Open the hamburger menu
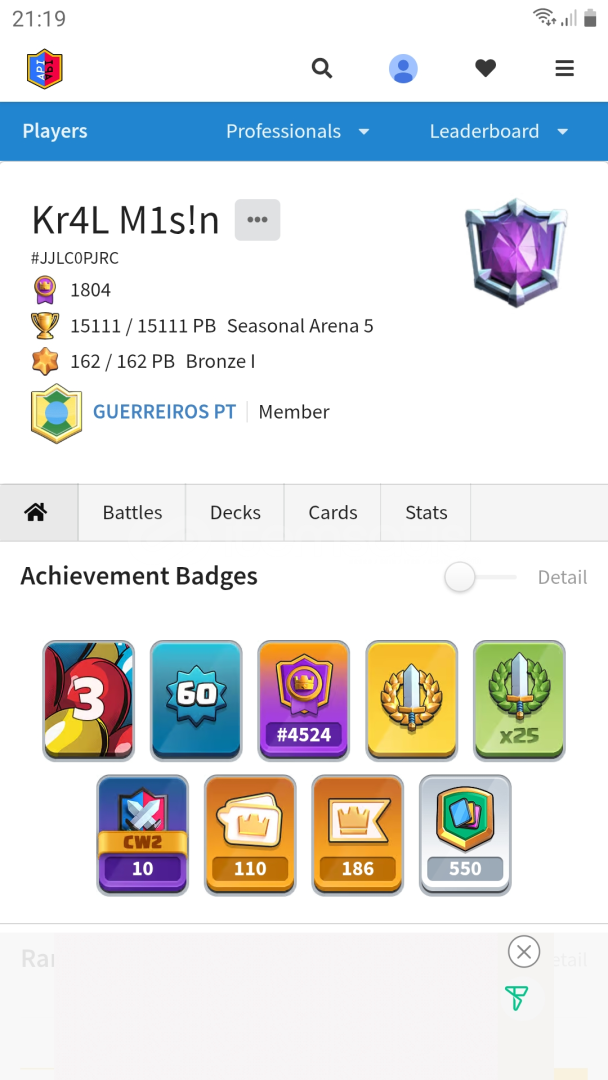The width and height of the screenshot is (608, 1080). tap(565, 68)
